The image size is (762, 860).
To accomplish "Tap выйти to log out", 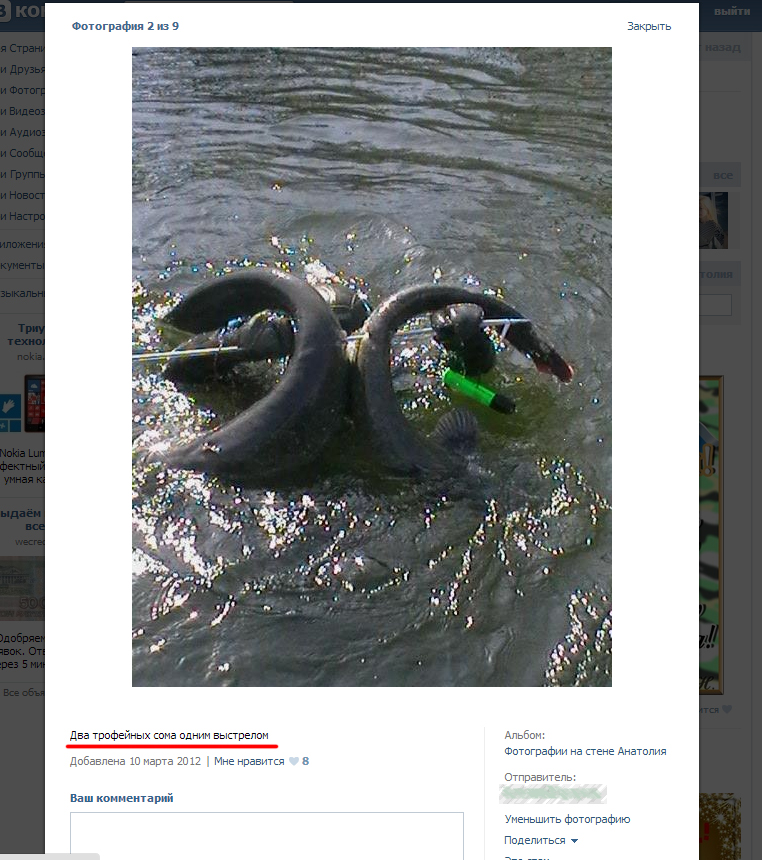I will point(732,11).
